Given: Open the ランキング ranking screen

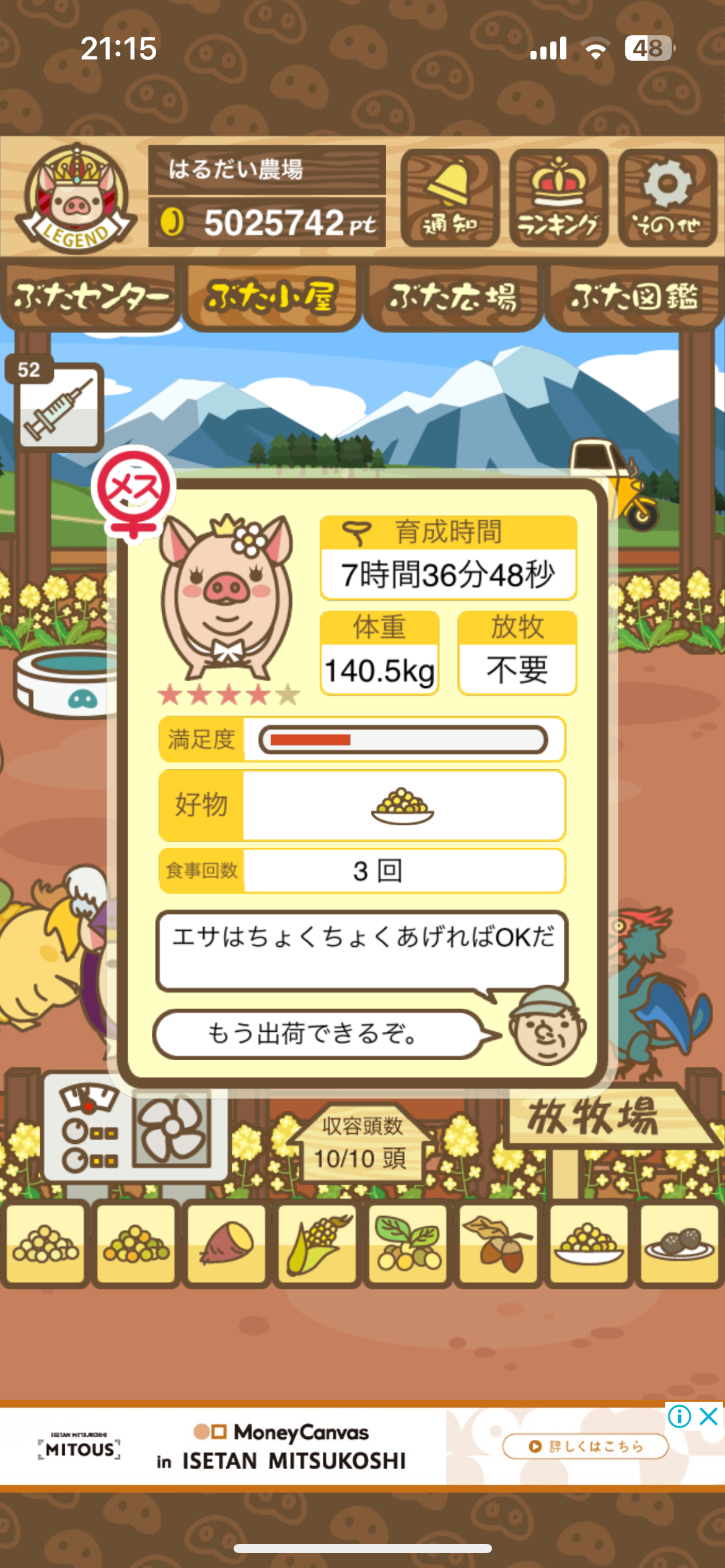Looking at the screenshot, I should (558, 198).
